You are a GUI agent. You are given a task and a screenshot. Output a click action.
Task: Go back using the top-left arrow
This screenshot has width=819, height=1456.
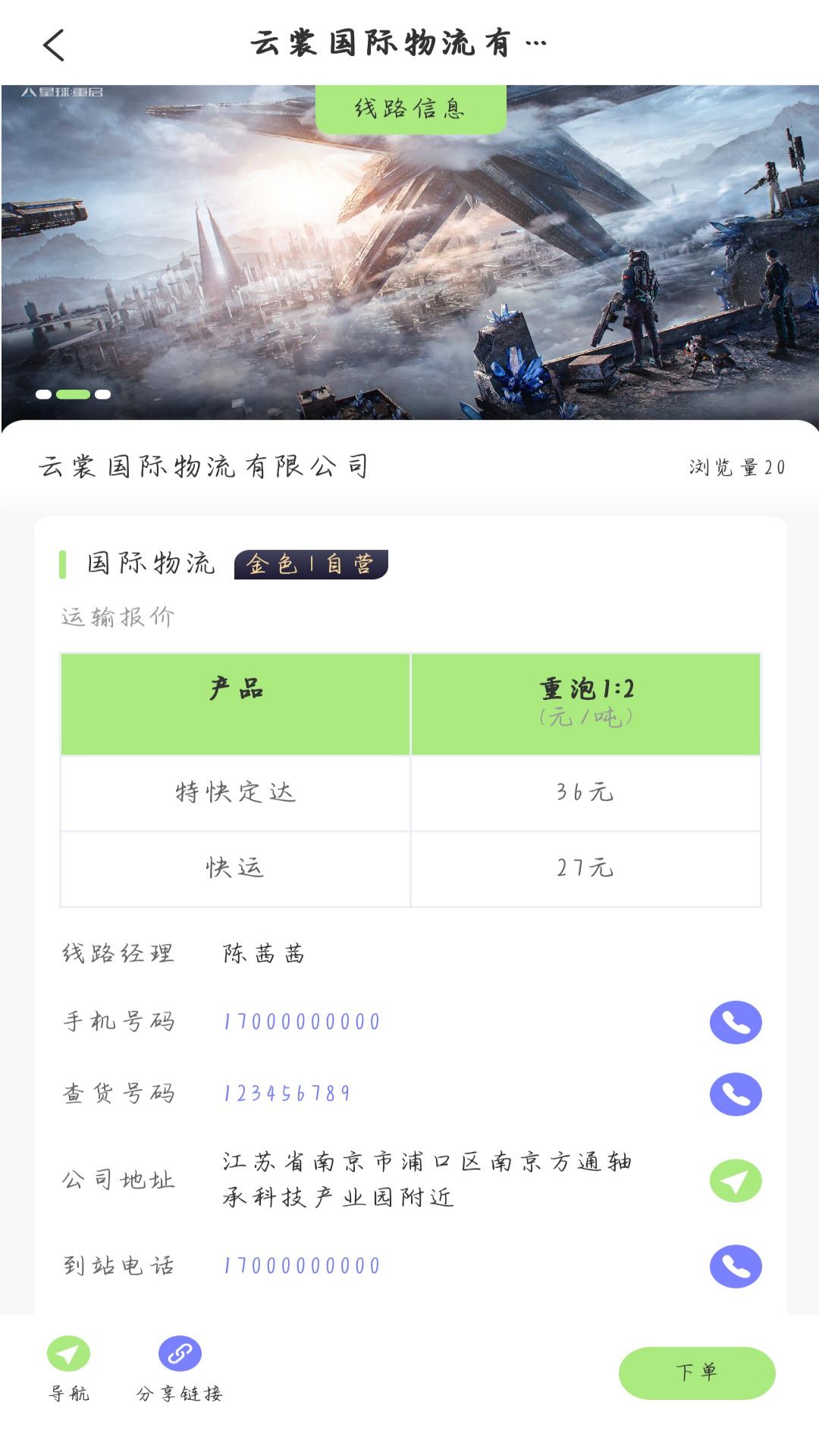point(54,45)
